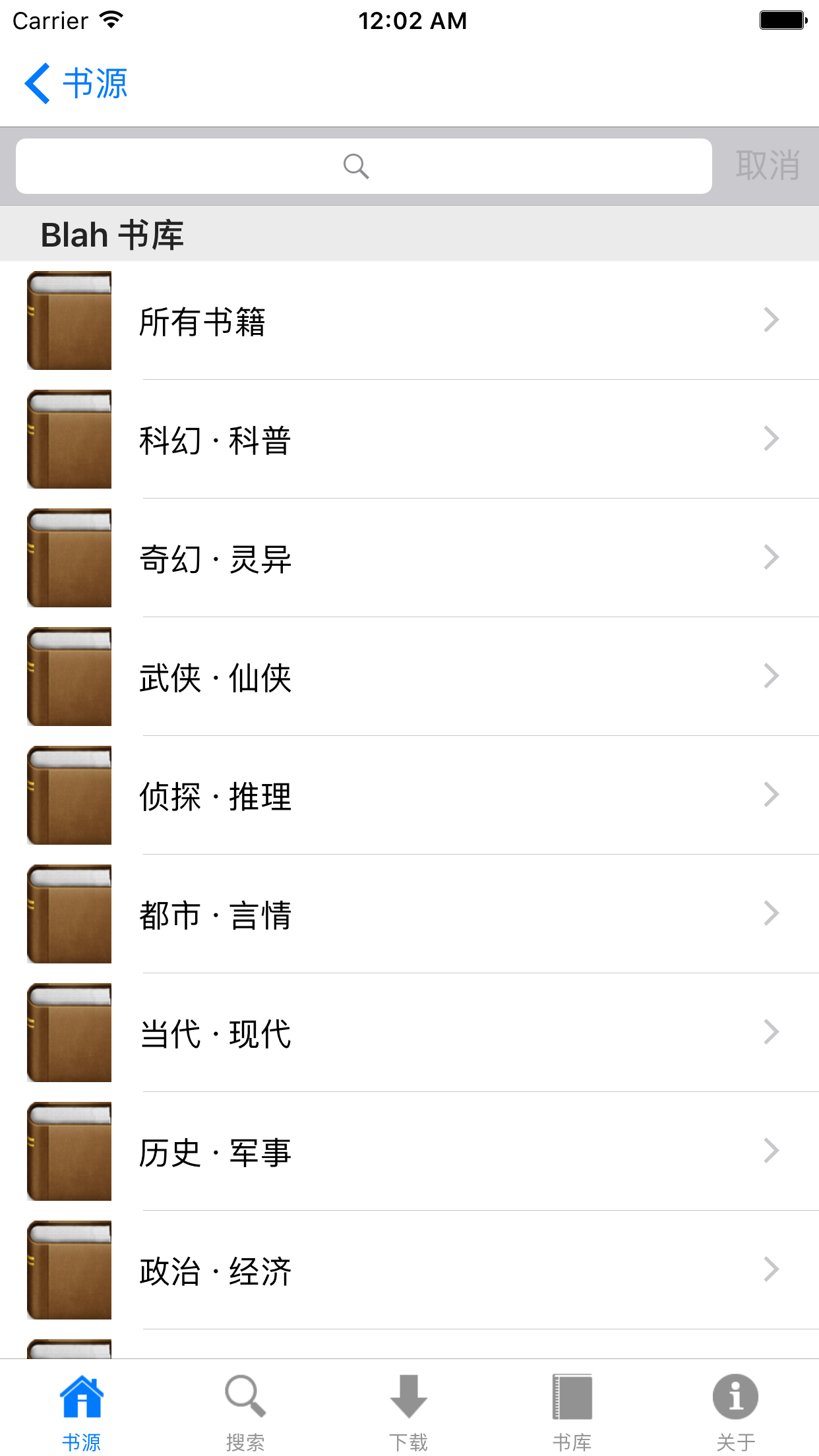Open the 历史 · 军事 category
This screenshot has width=819, height=1456.
point(409,1152)
